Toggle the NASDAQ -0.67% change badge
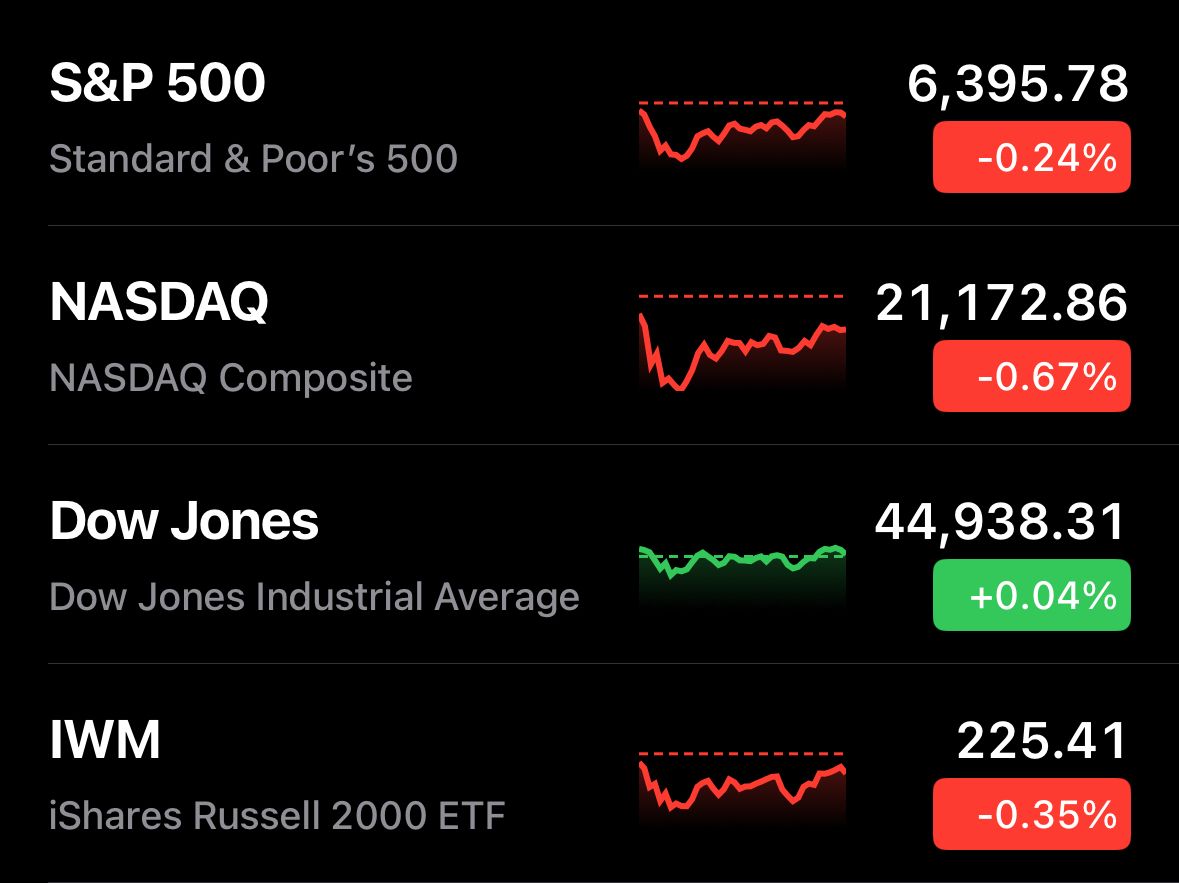Screen dimensions: 1179x883 (1031, 376)
